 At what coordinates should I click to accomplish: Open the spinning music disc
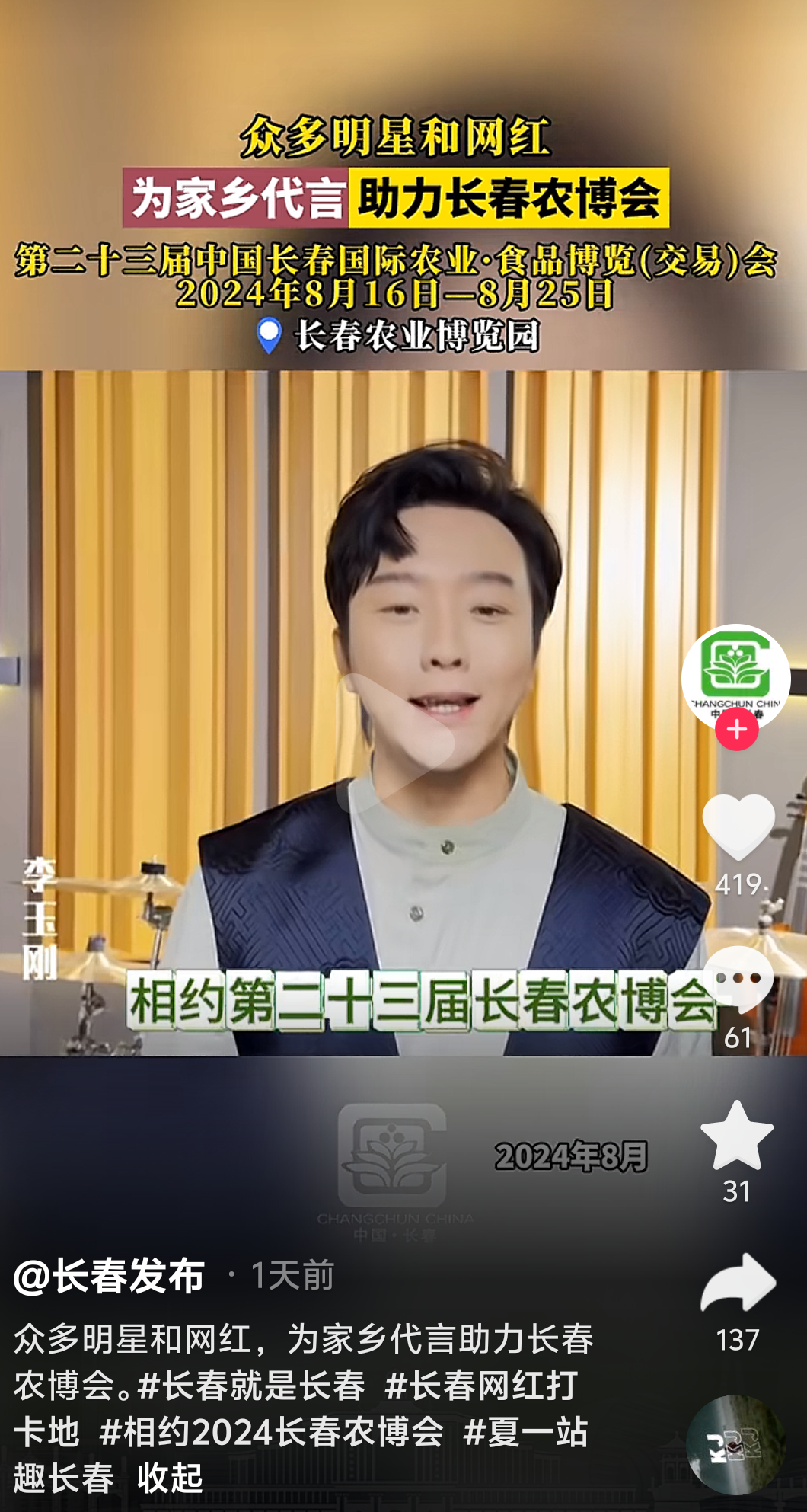point(735,1444)
